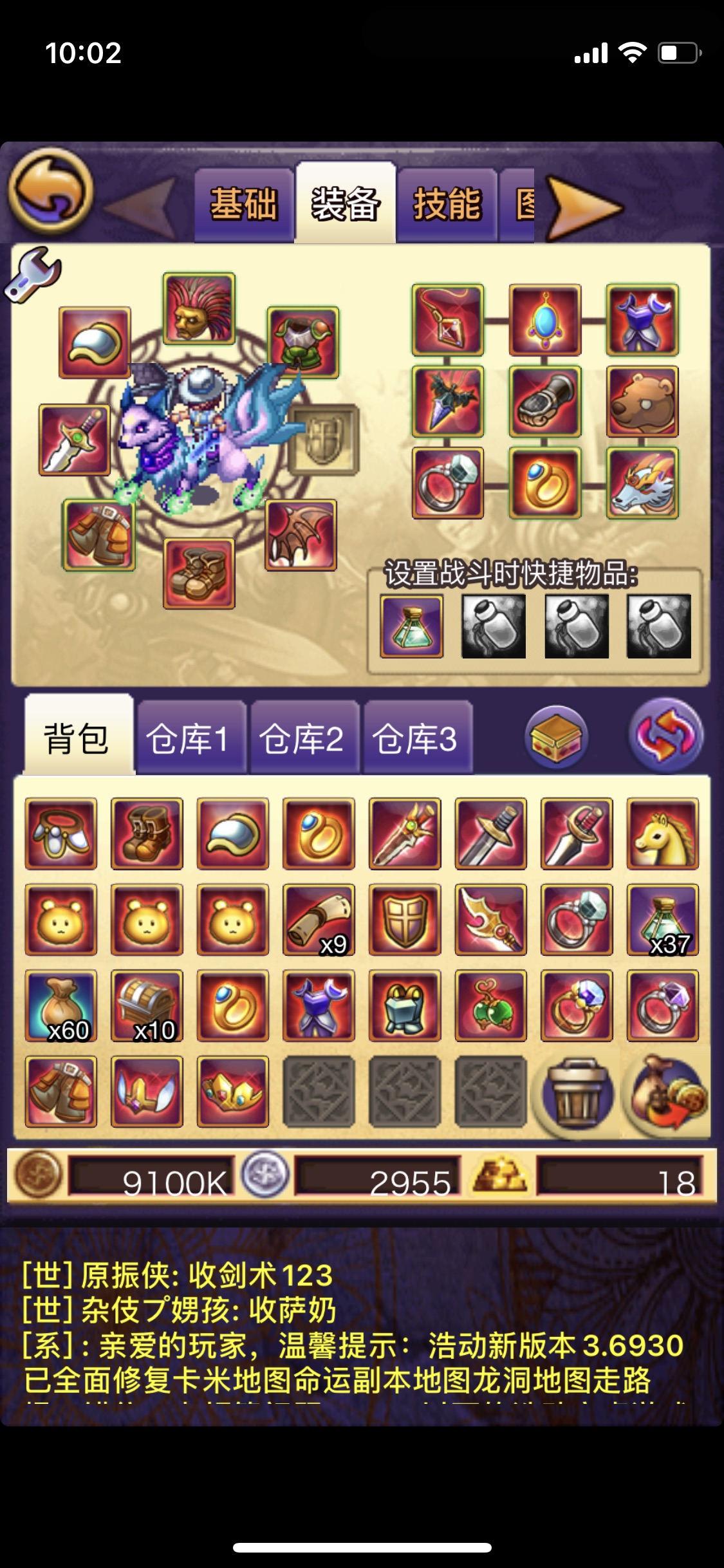Open the 仓库3 storage tab

coord(418,738)
